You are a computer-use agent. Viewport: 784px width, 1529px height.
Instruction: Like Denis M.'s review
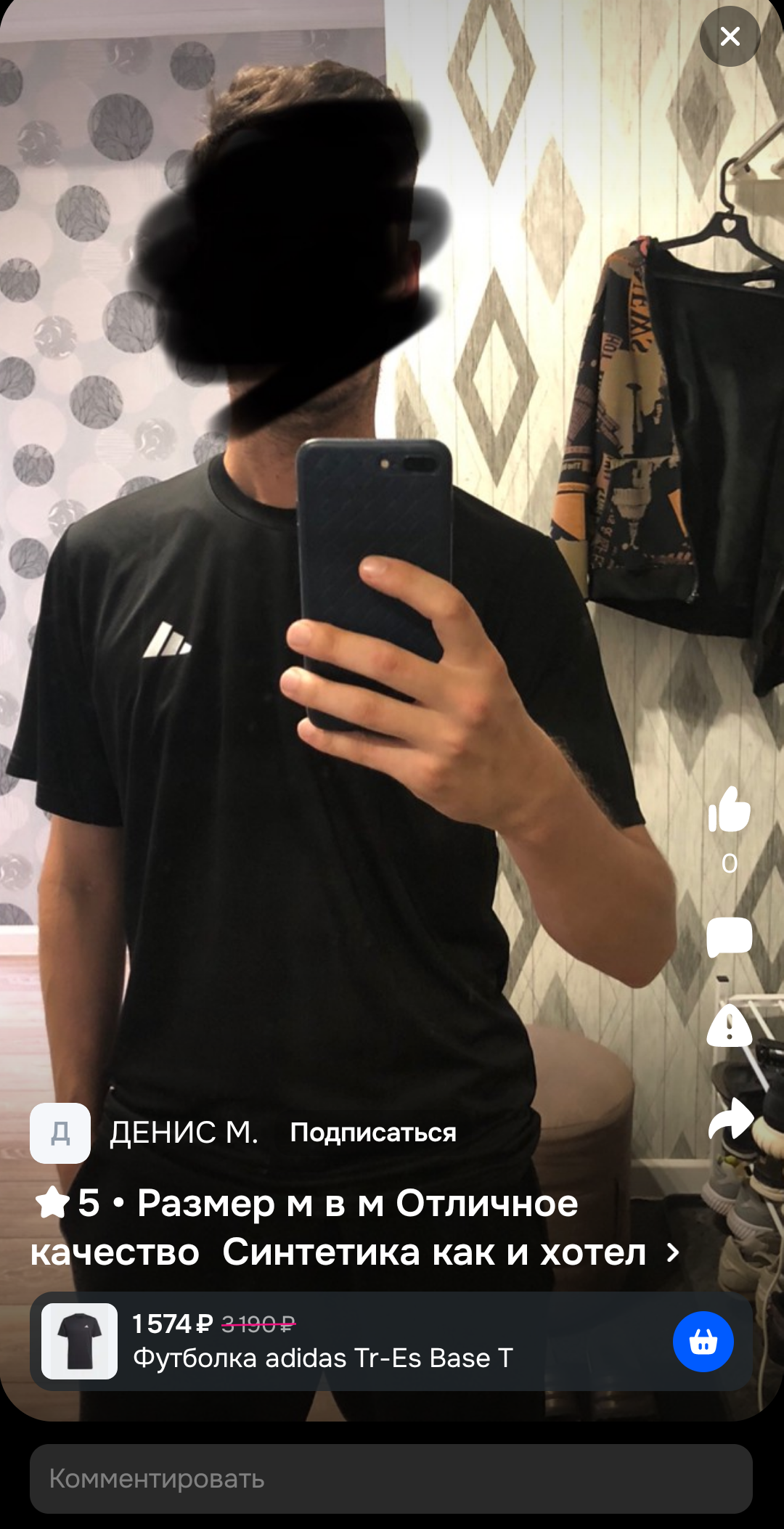(729, 810)
